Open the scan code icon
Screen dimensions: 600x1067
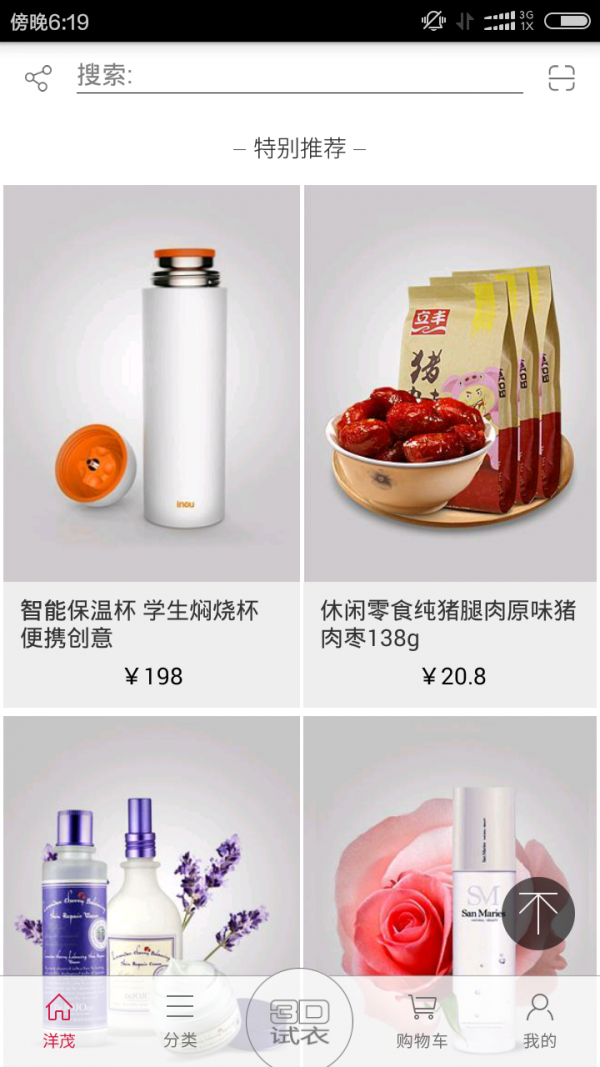coord(562,78)
